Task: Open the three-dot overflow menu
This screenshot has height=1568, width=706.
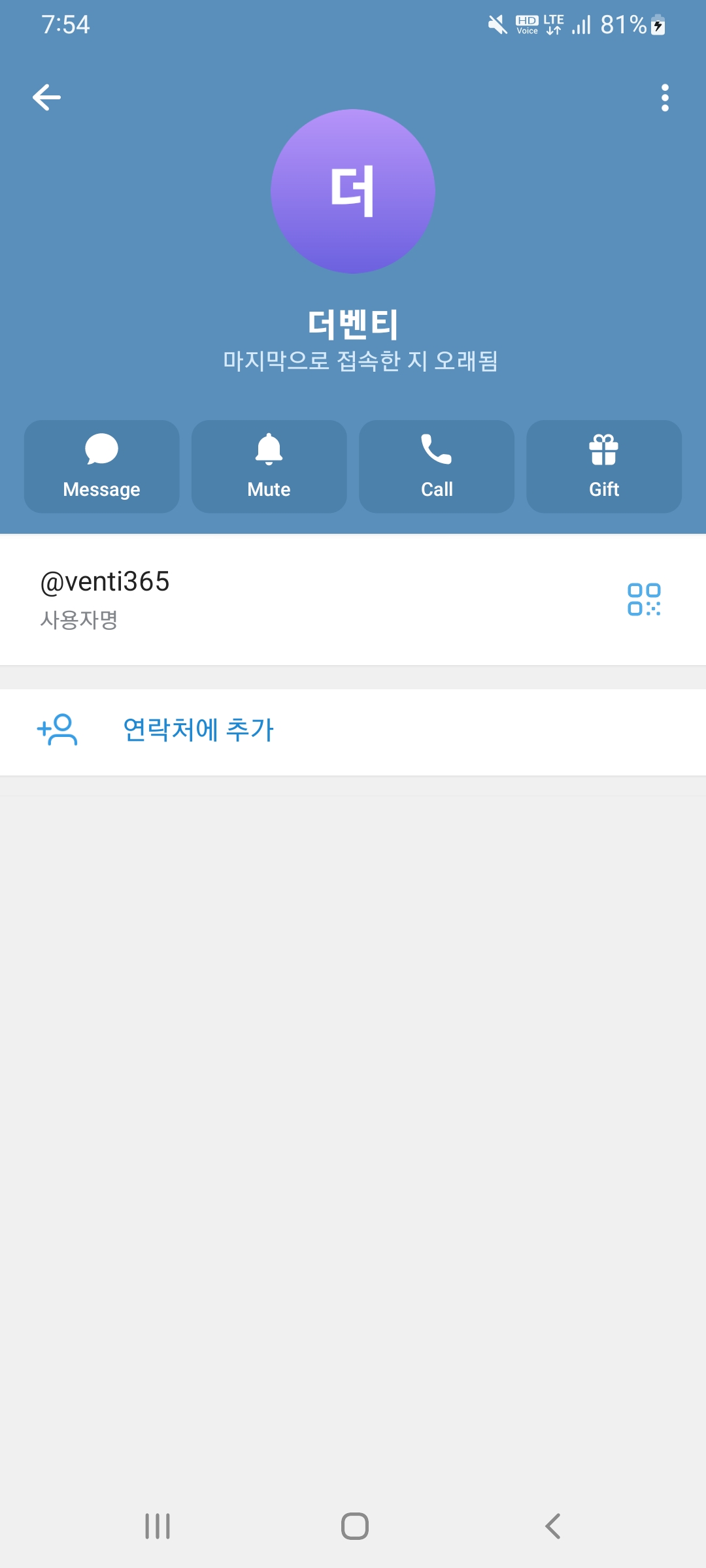Action: (665, 98)
